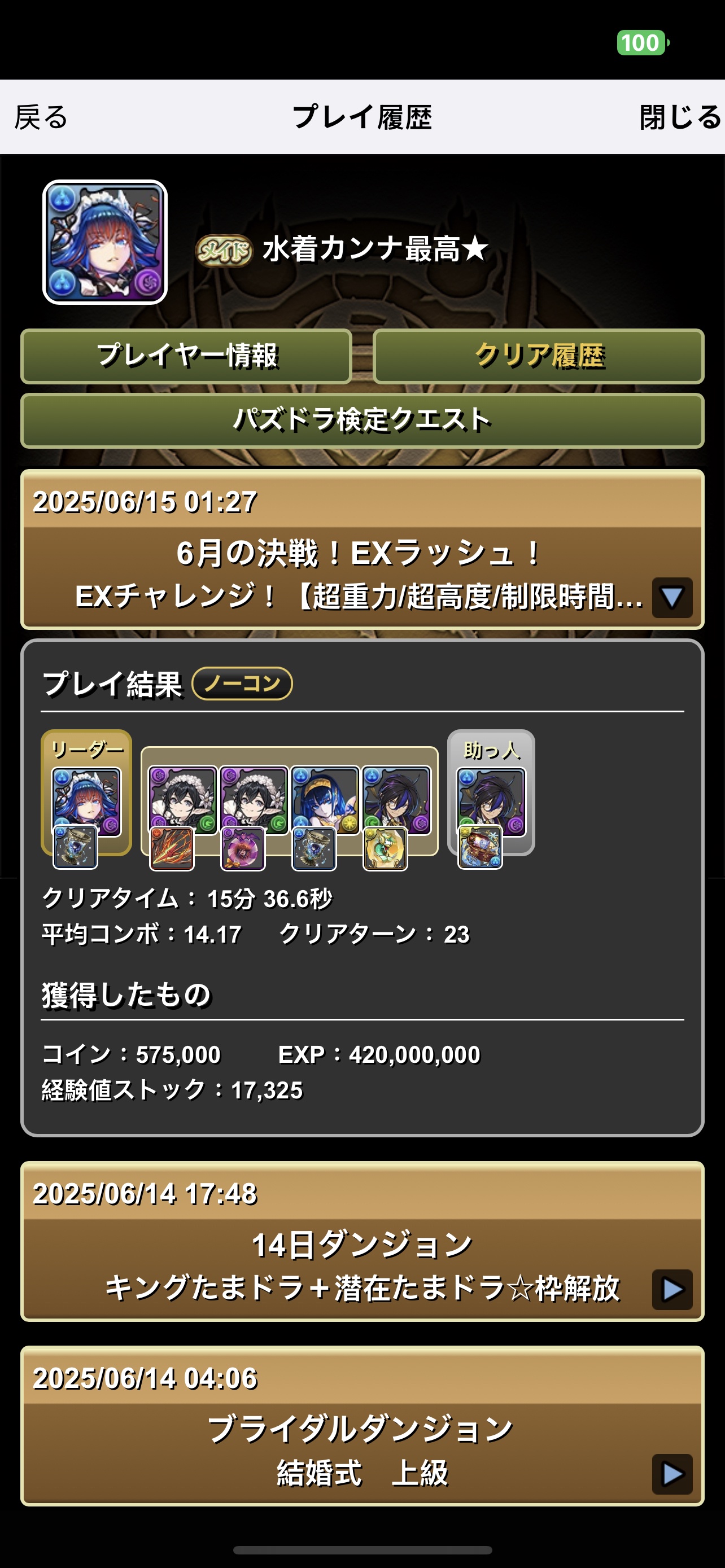View the 助っ人 helper monster
This screenshot has height=1568, width=725.
[x=491, y=801]
